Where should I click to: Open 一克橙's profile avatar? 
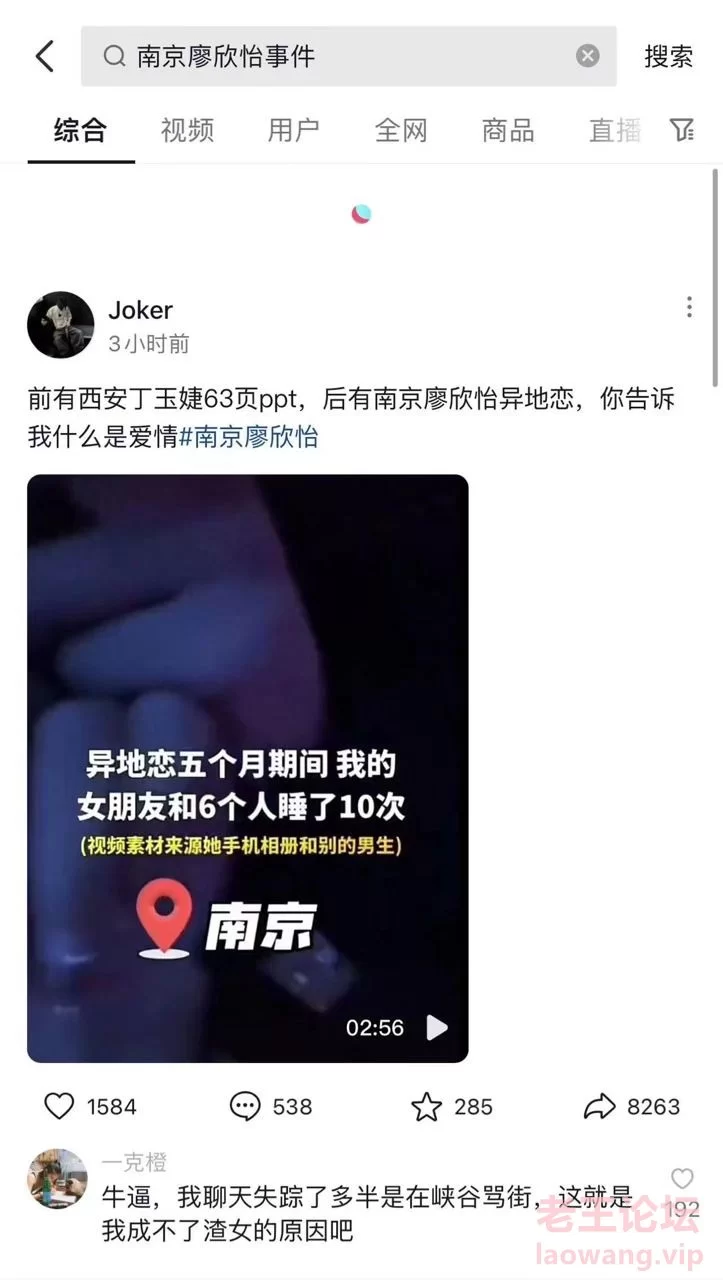click(57, 1179)
